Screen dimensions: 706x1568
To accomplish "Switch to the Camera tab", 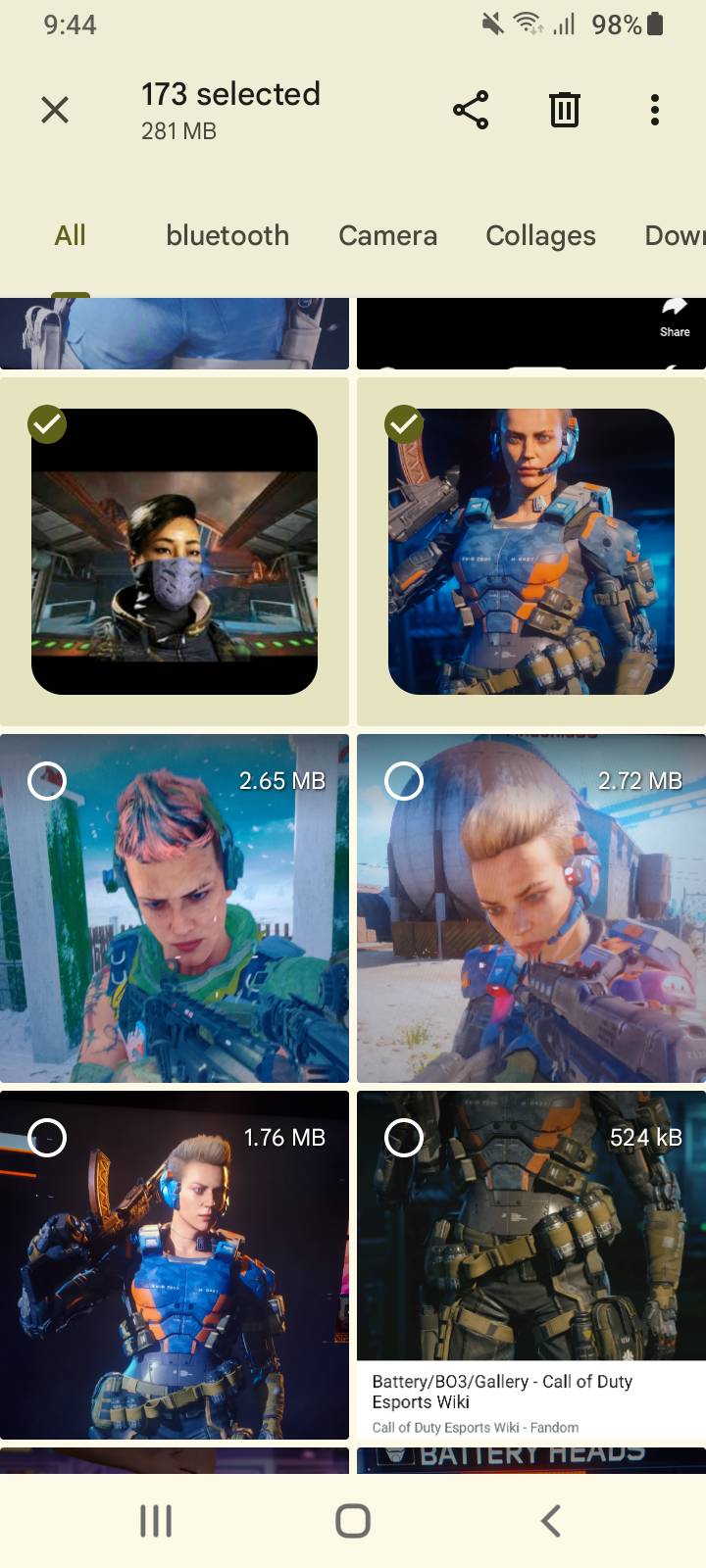I will coord(387,235).
